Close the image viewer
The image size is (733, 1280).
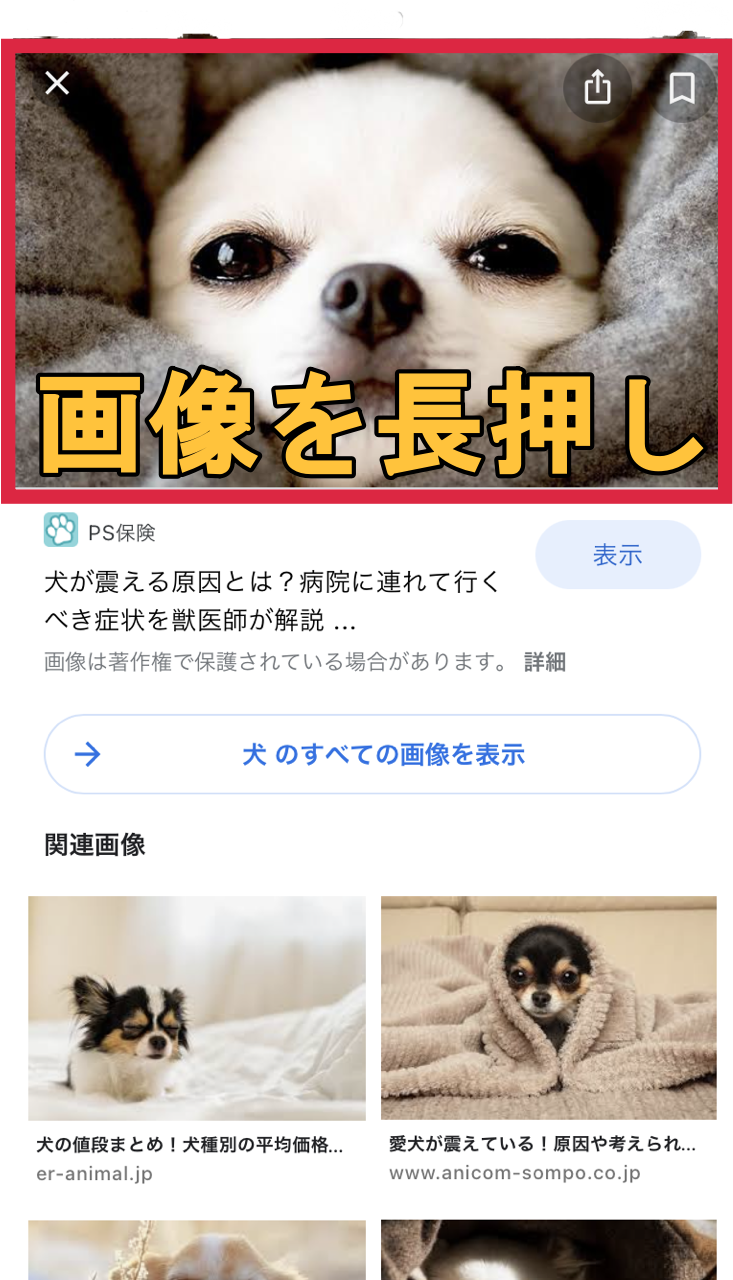point(57,83)
